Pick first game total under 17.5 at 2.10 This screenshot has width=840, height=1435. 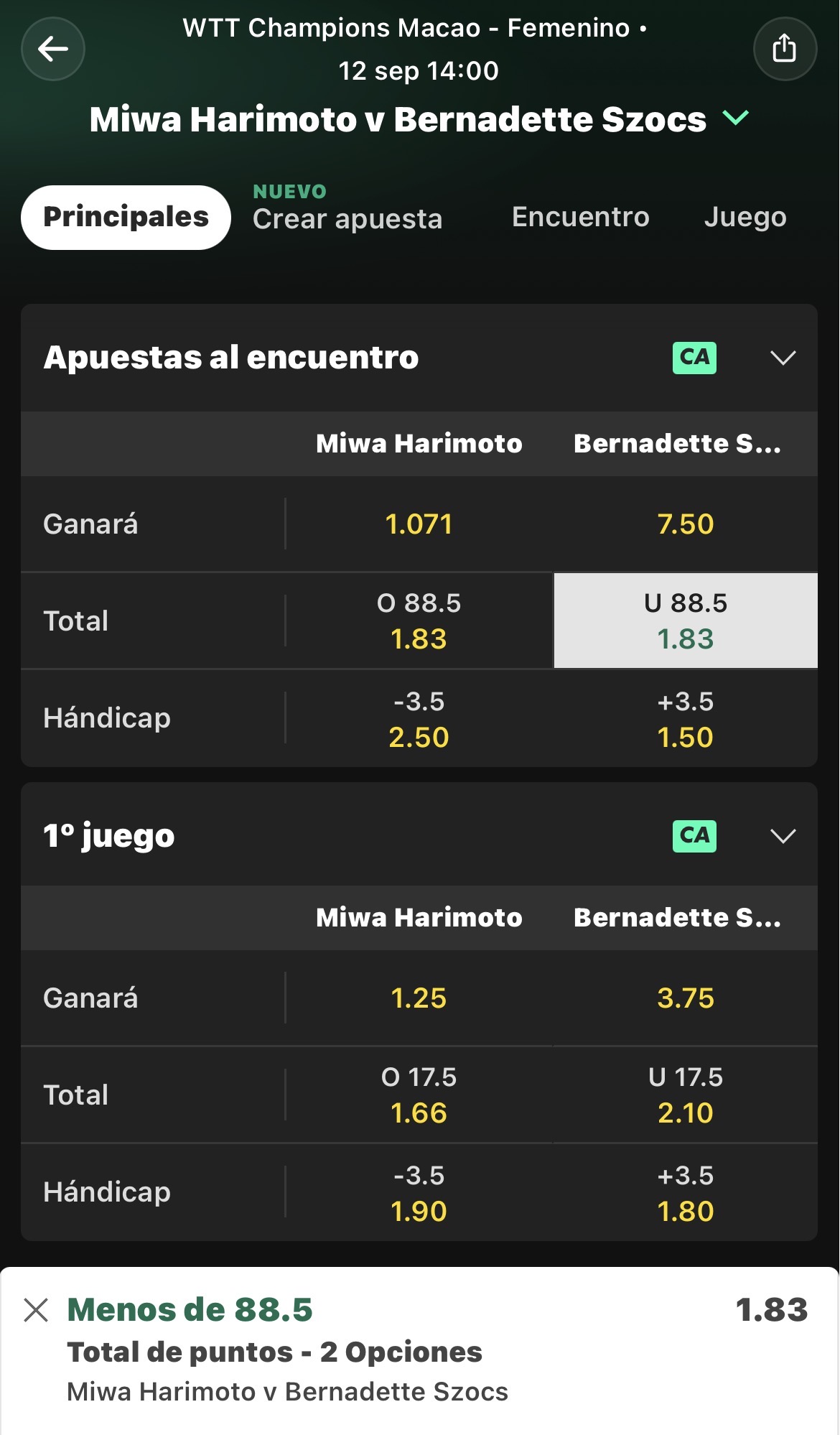(686, 1095)
